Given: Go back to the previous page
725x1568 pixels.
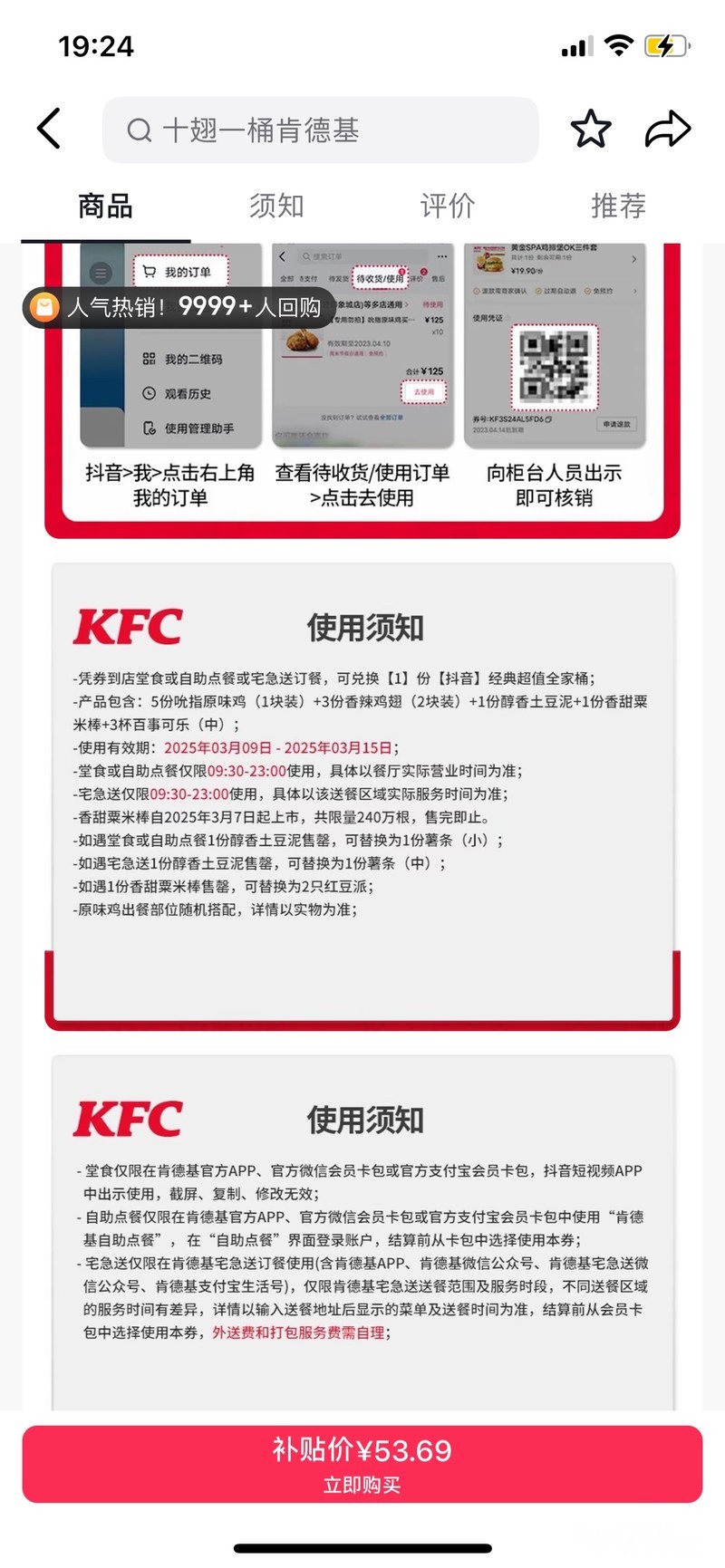Looking at the screenshot, I should 49,129.
